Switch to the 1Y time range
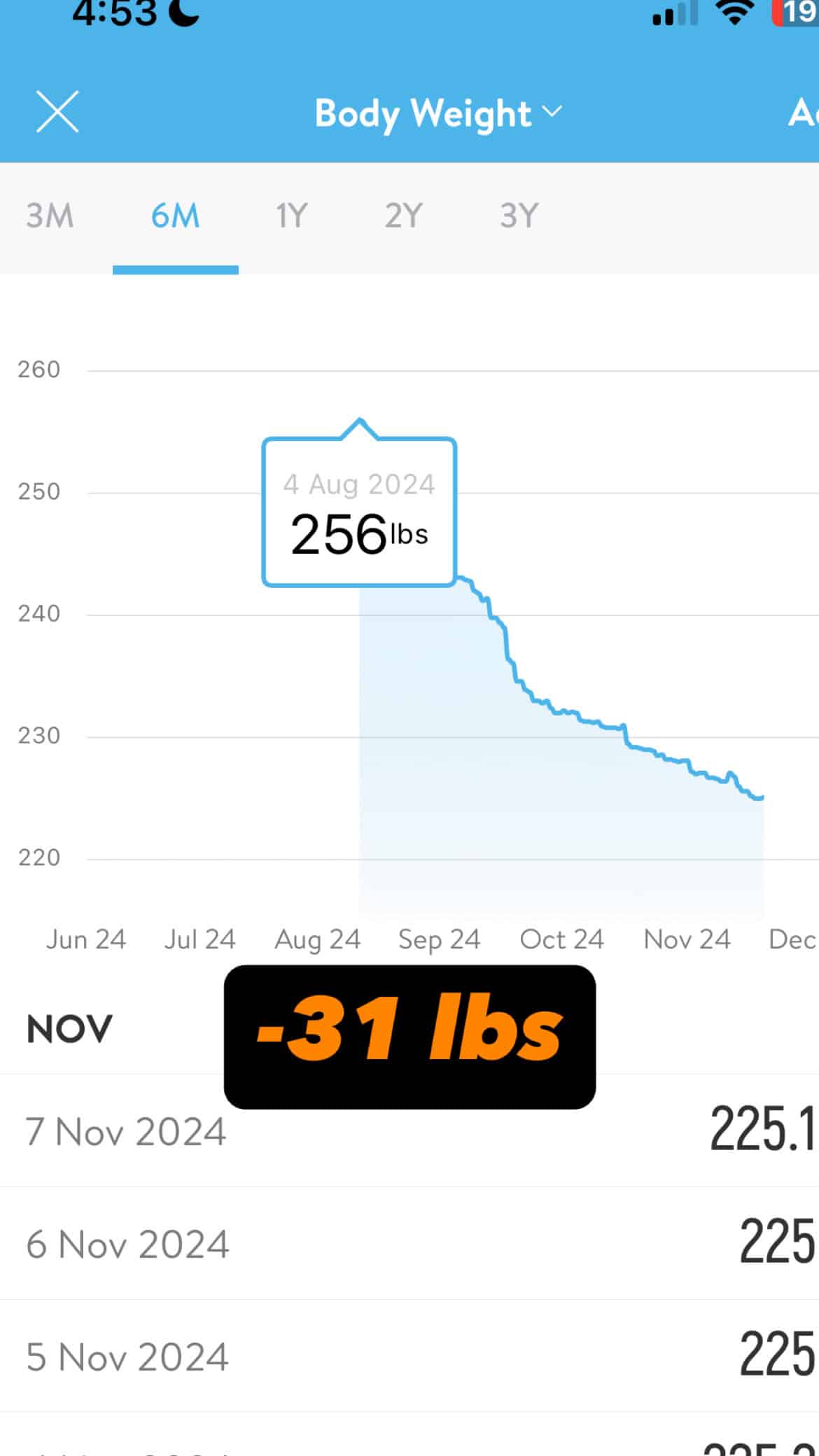819x1456 pixels. (291, 216)
